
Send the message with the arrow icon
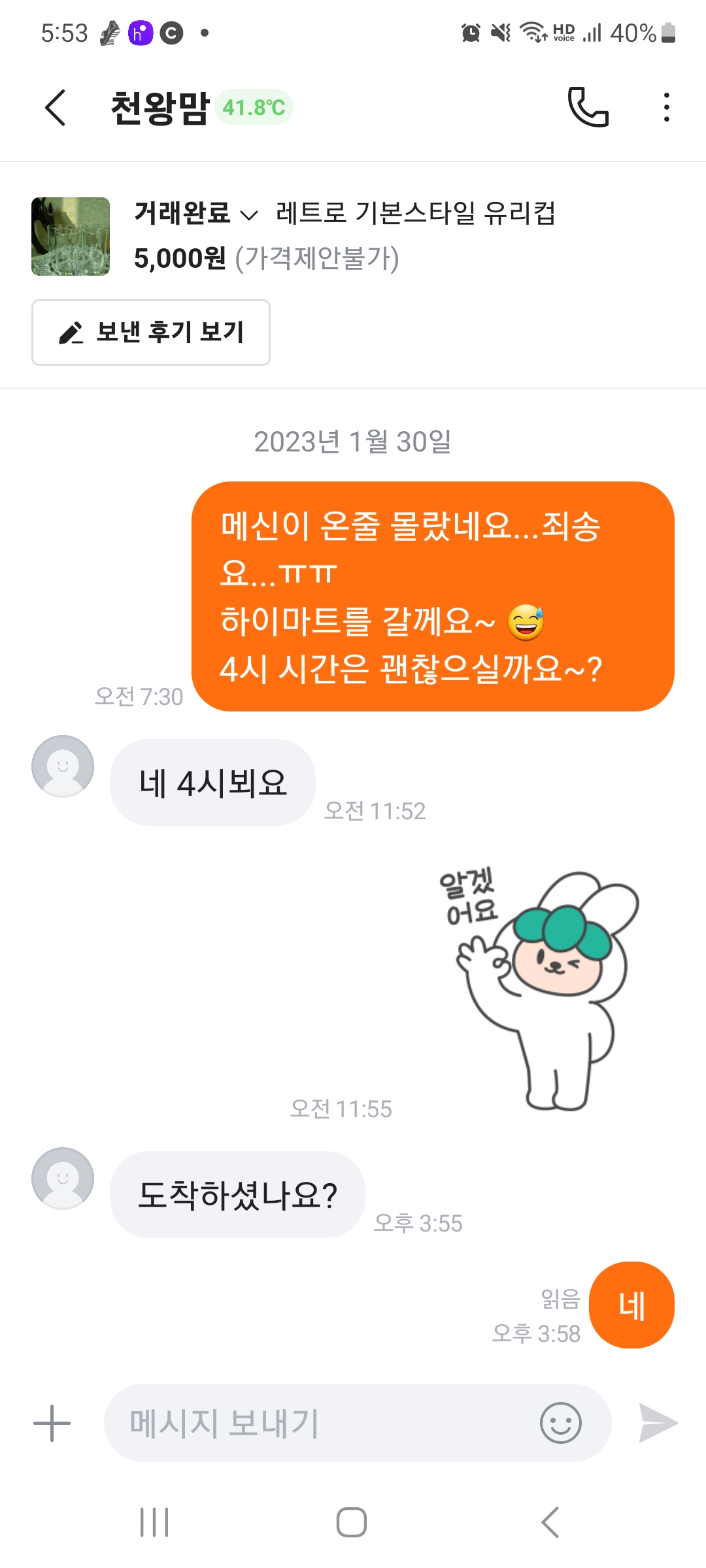658,1423
